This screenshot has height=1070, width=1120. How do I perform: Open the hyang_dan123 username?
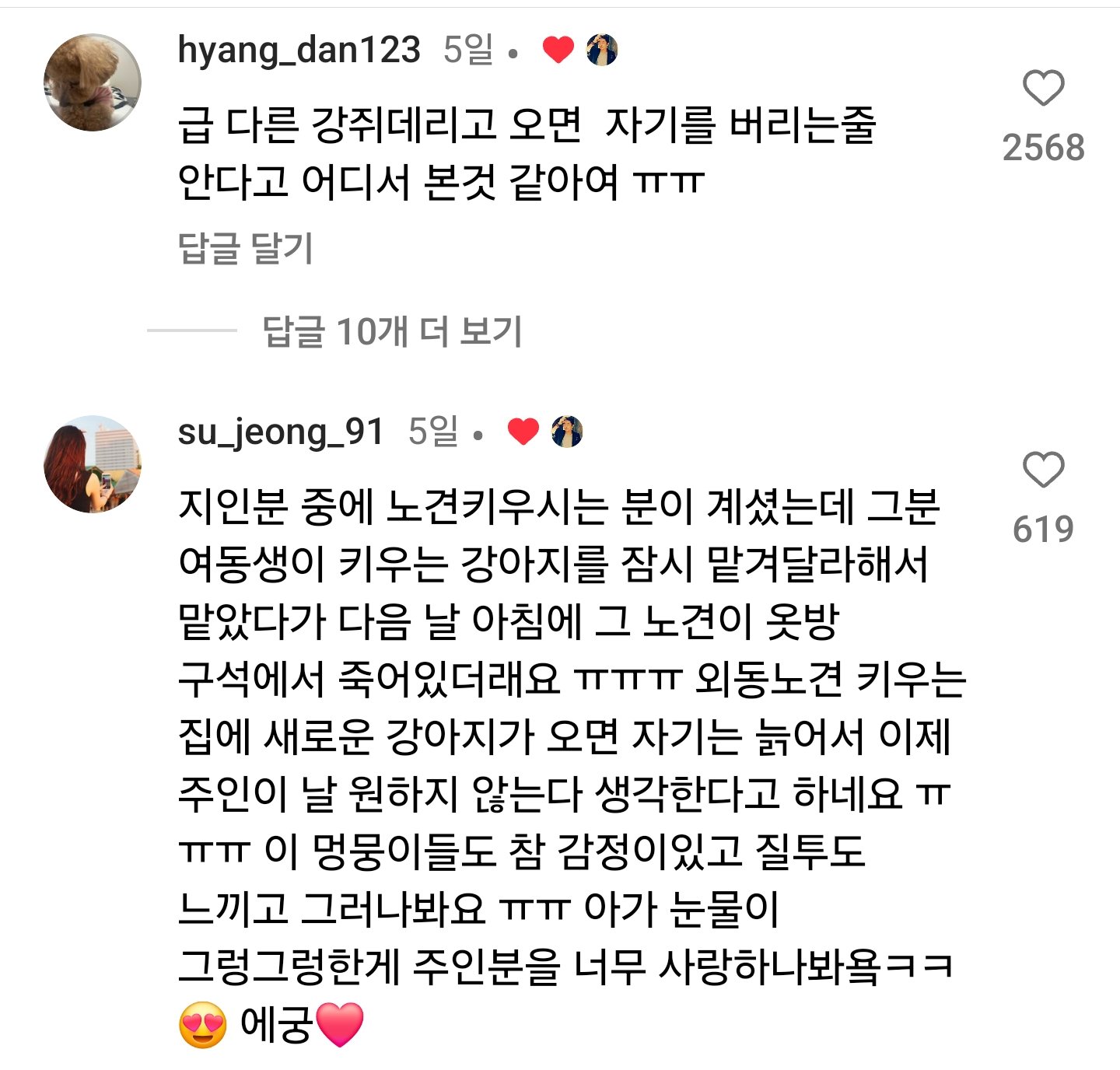299,51
